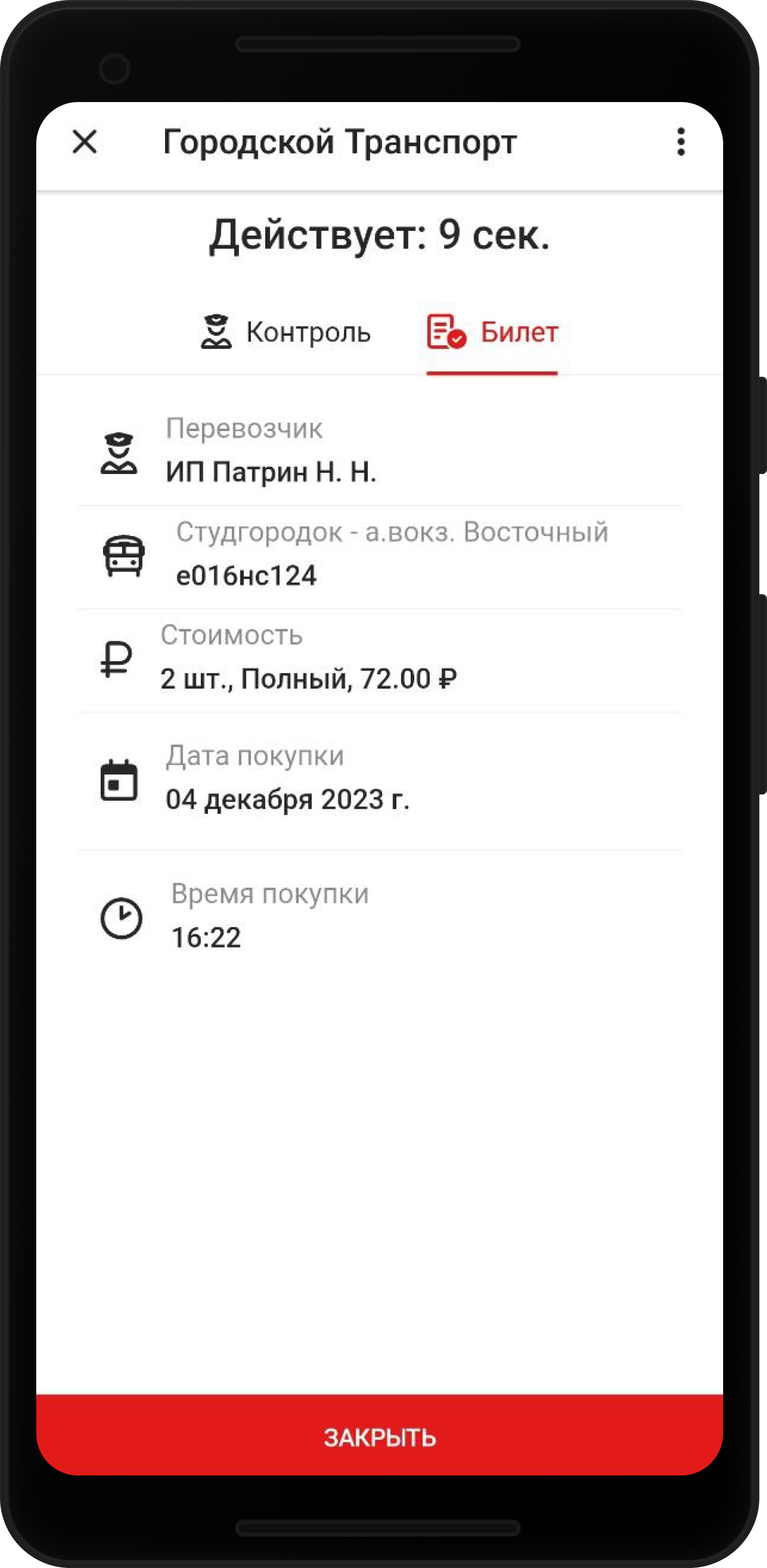The image size is (767, 1568).
Task: Close the Городской Транспорт screen with X
Action: pos(84,142)
